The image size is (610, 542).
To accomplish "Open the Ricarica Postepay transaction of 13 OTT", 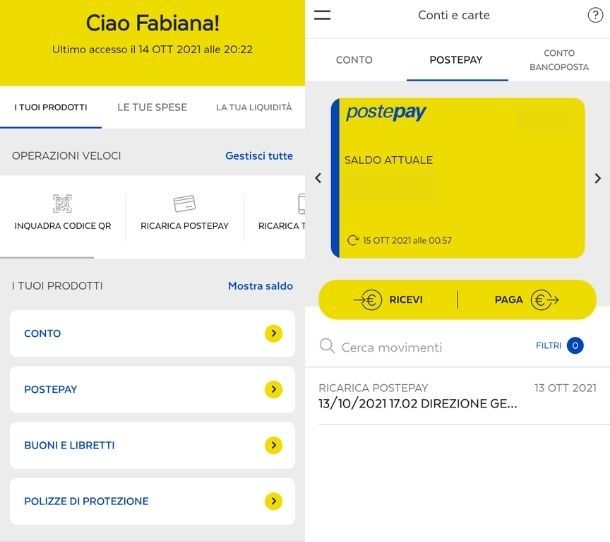I will pyautogui.click(x=457, y=396).
